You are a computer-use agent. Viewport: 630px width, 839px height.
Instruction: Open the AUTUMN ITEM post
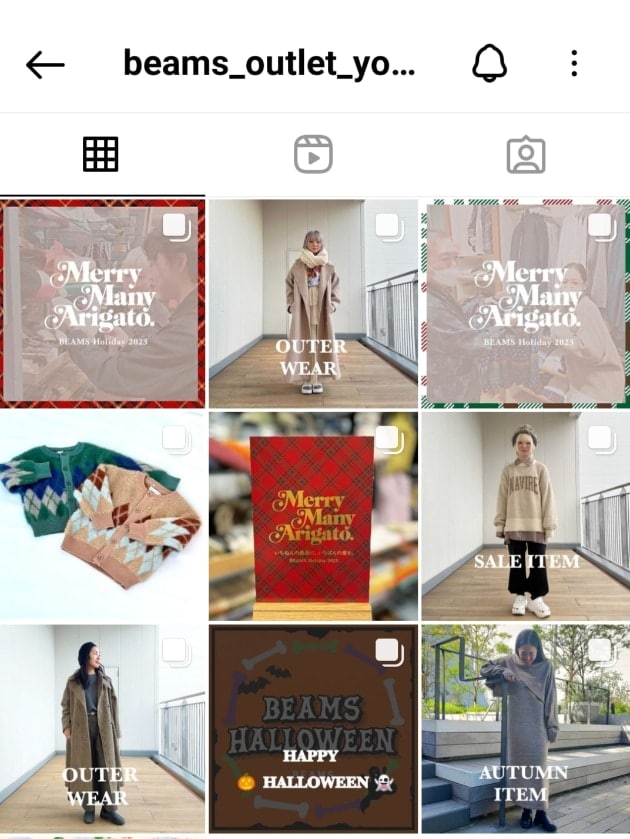(x=526, y=728)
